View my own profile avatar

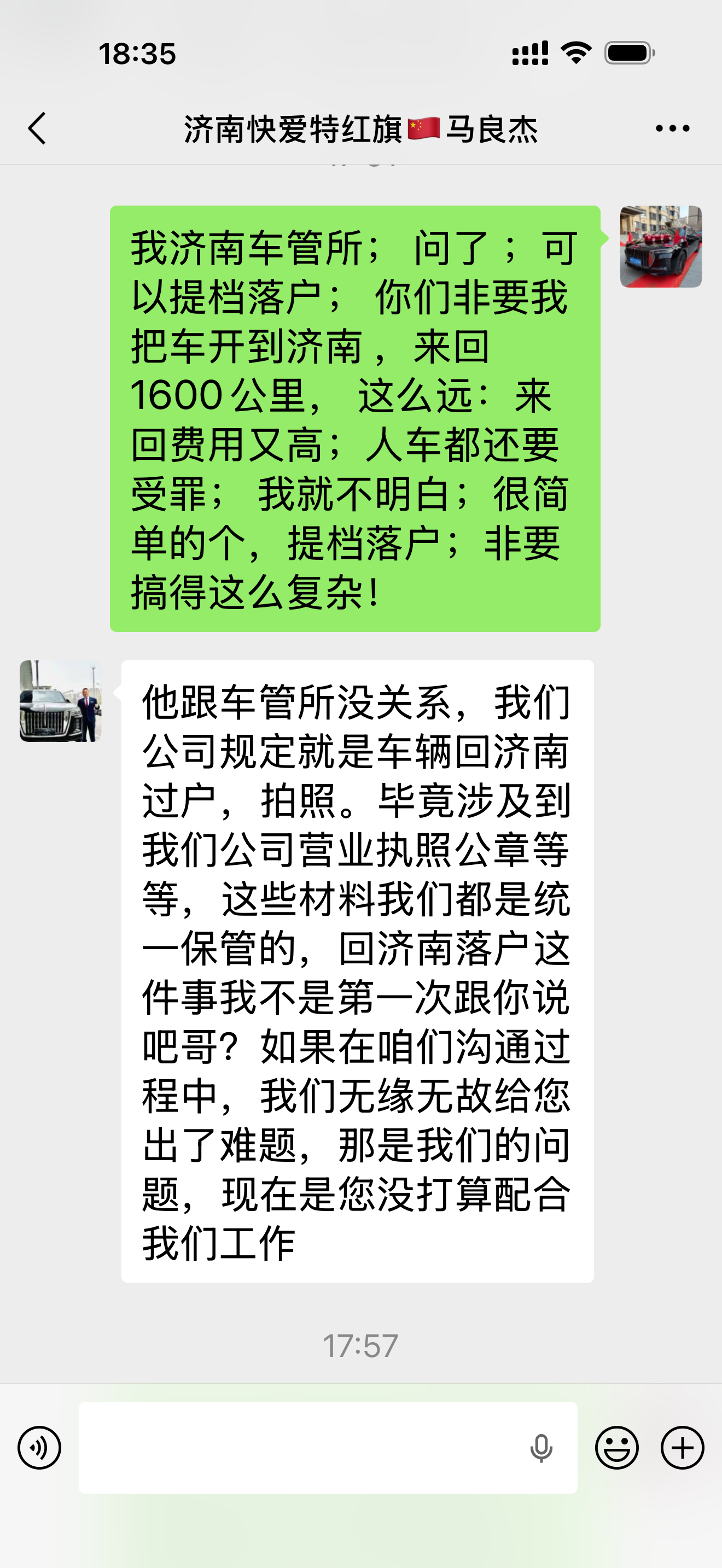point(661,247)
